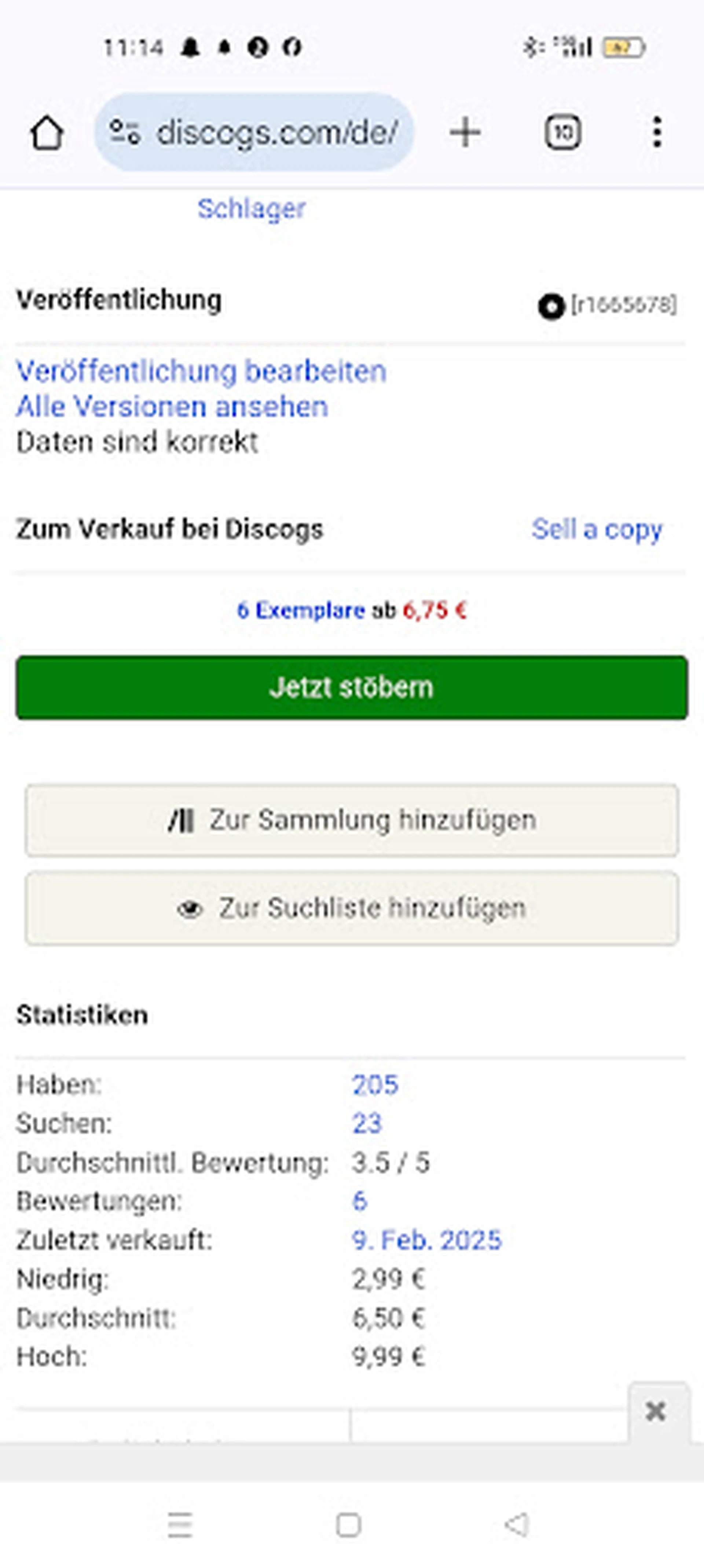Dismiss the bottom banner with the X

(x=655, y=1411)
